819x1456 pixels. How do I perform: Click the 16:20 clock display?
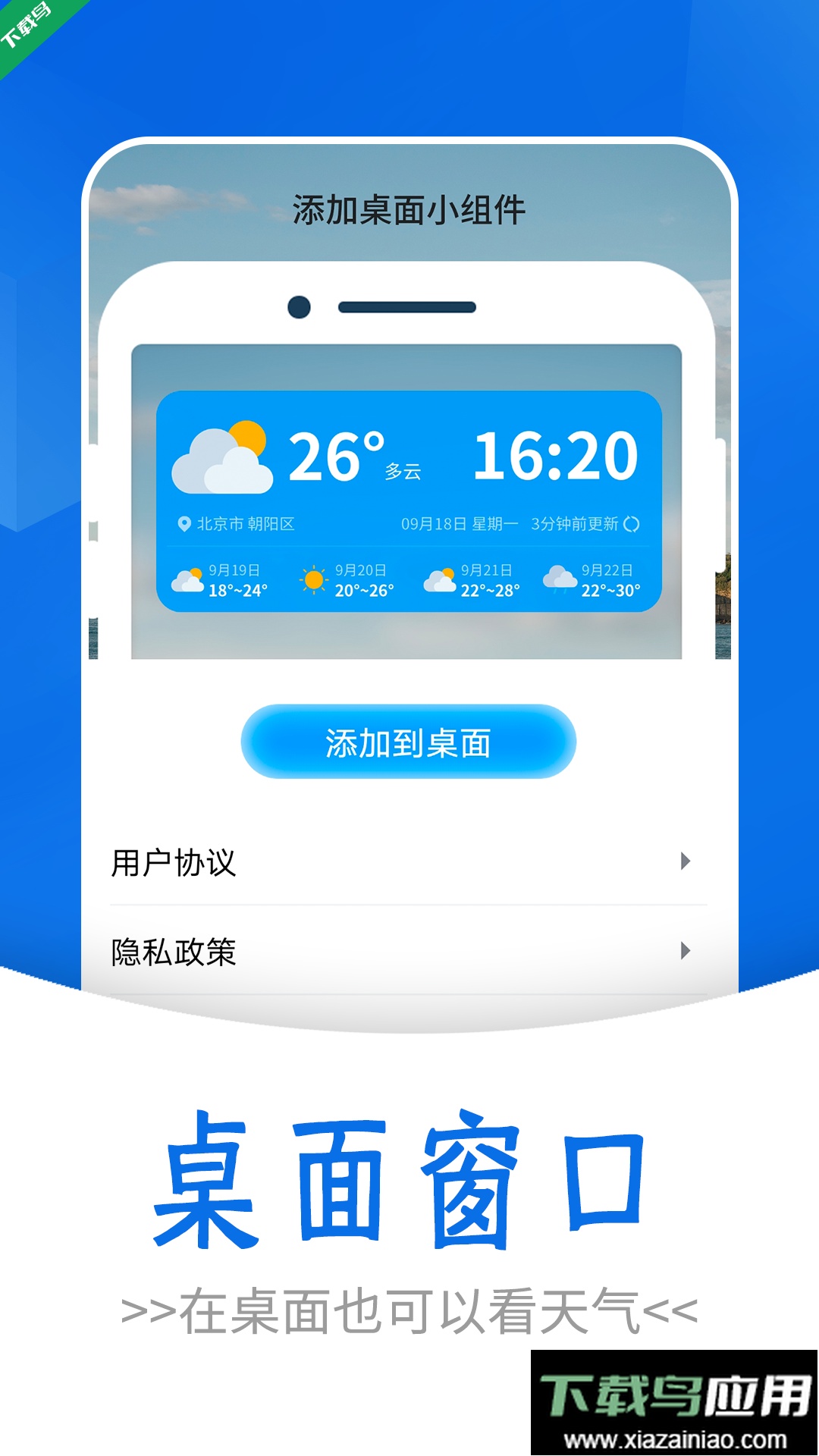pyautogui.click(x=557, y=455)
